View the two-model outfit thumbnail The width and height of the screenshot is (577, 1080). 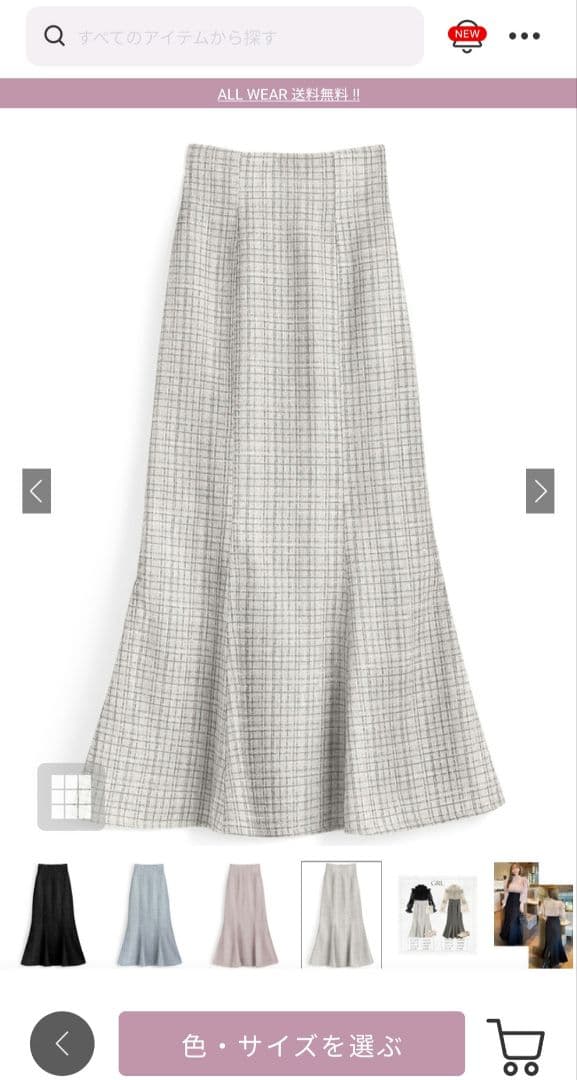(x=438, y=914)
